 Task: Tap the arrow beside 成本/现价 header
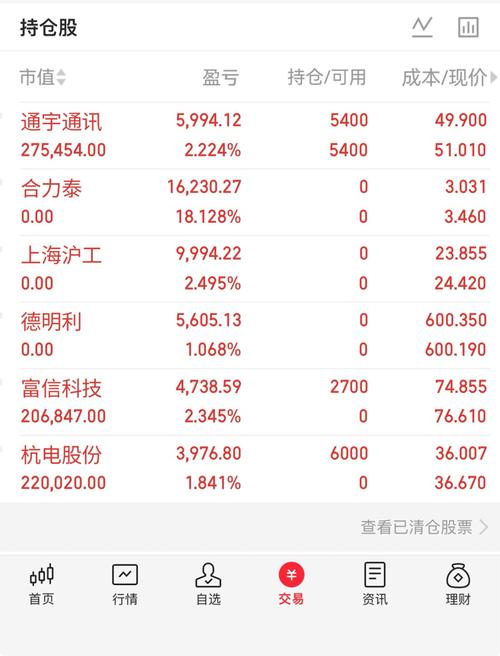(494, 77)
